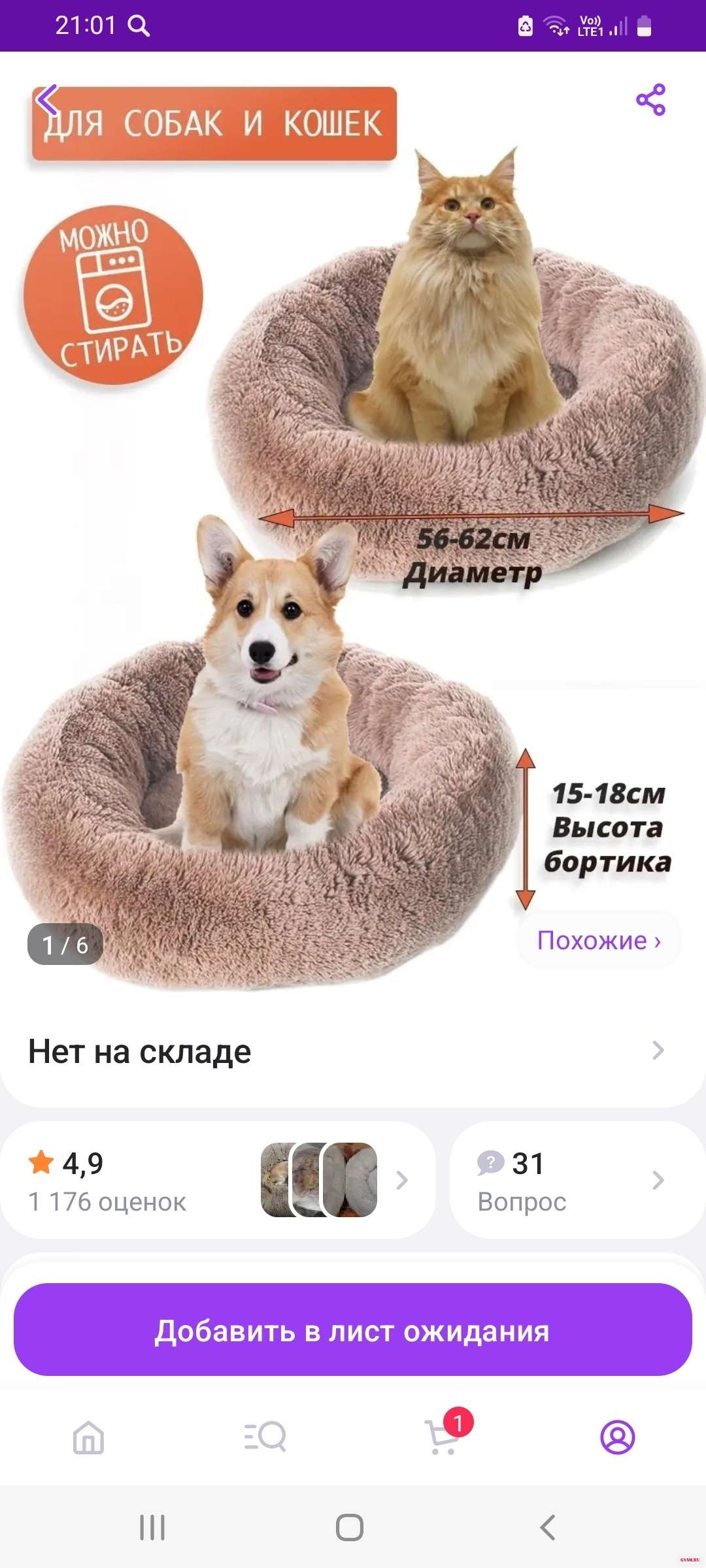This screenshot has height=1568, width=706.
Task: Share this pet bed product
Action: click(650, 100)
